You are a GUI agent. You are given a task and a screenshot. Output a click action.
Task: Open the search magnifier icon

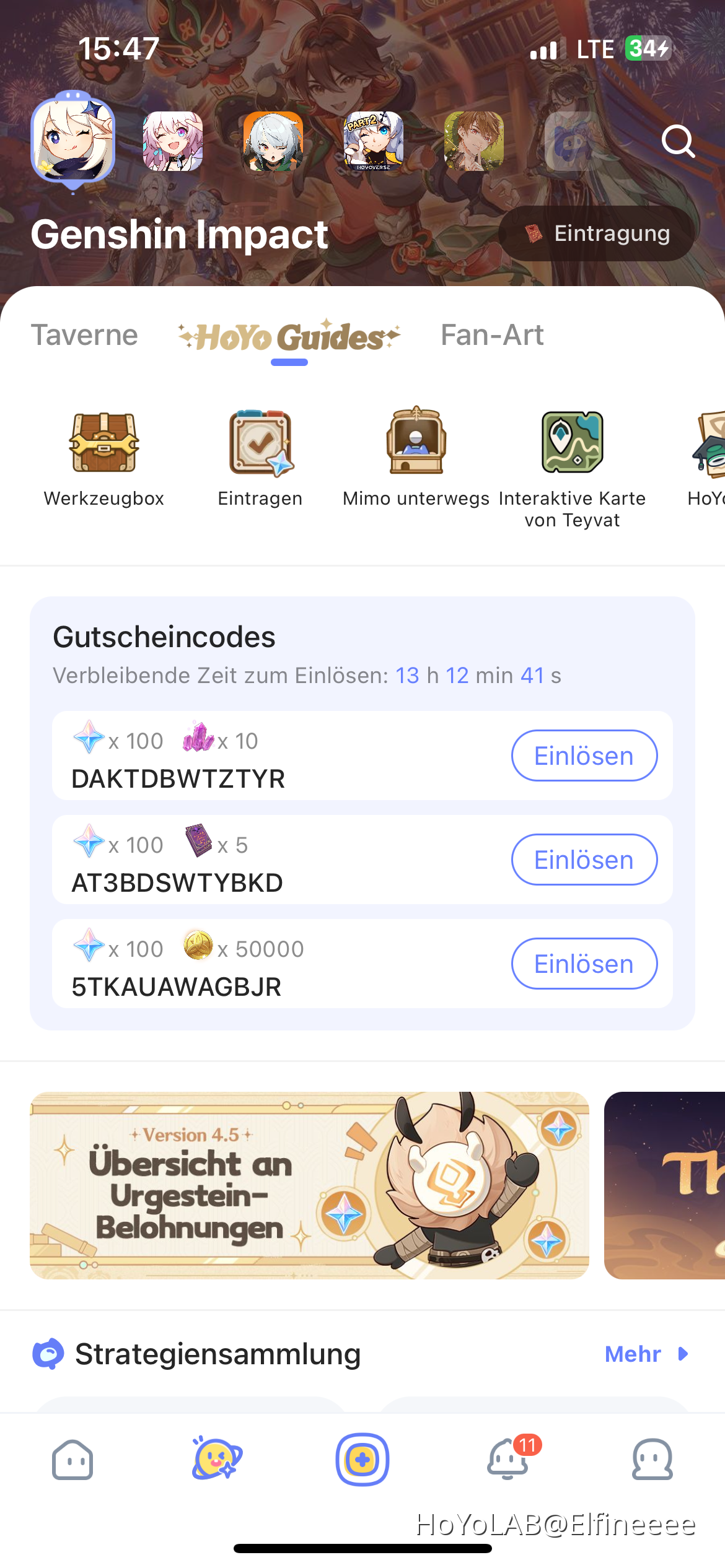point(678,142)
